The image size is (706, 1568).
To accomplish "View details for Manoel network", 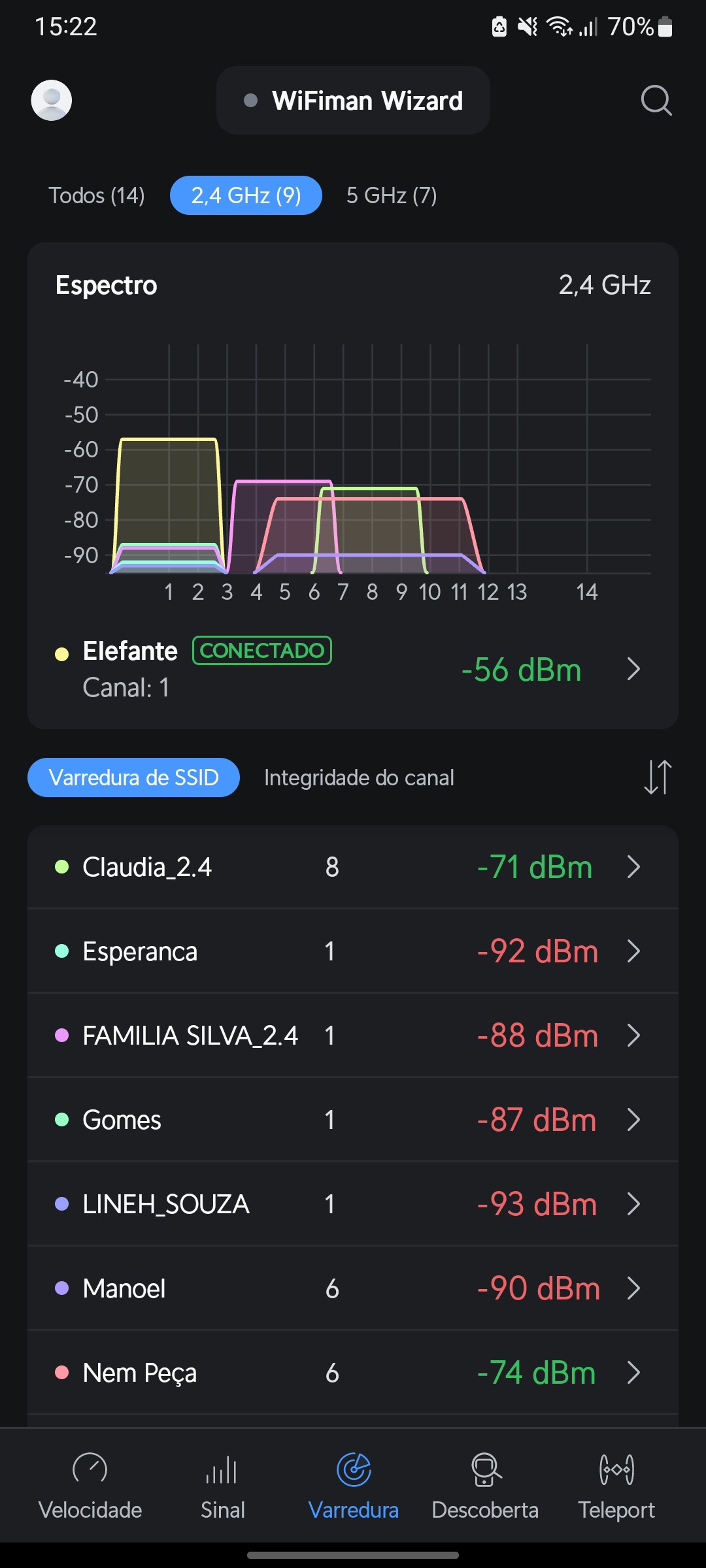I will coord(353,1288).
